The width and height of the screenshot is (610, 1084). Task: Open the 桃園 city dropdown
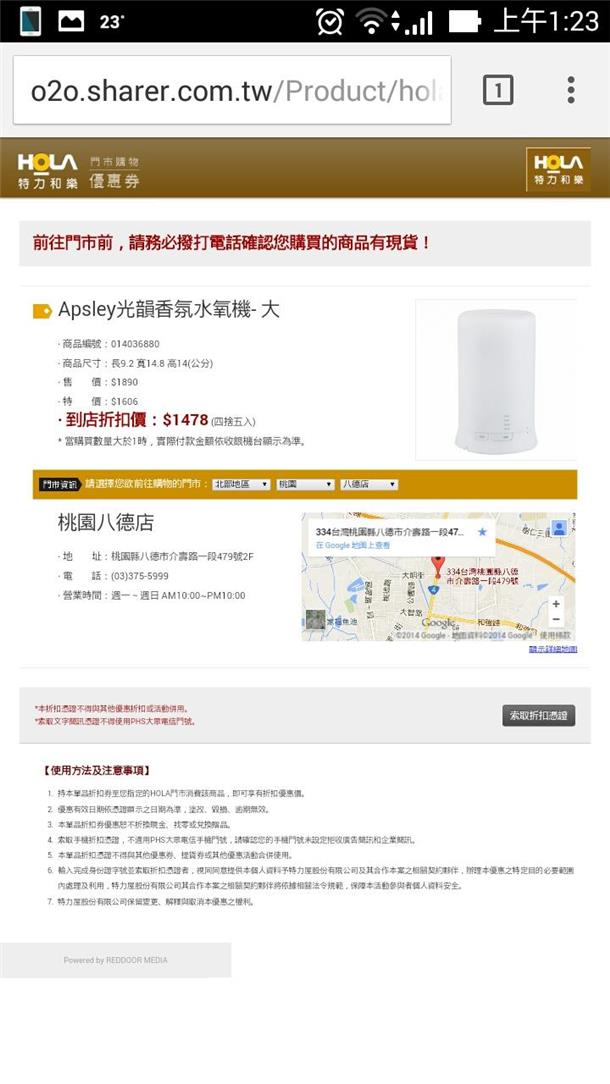305,484
